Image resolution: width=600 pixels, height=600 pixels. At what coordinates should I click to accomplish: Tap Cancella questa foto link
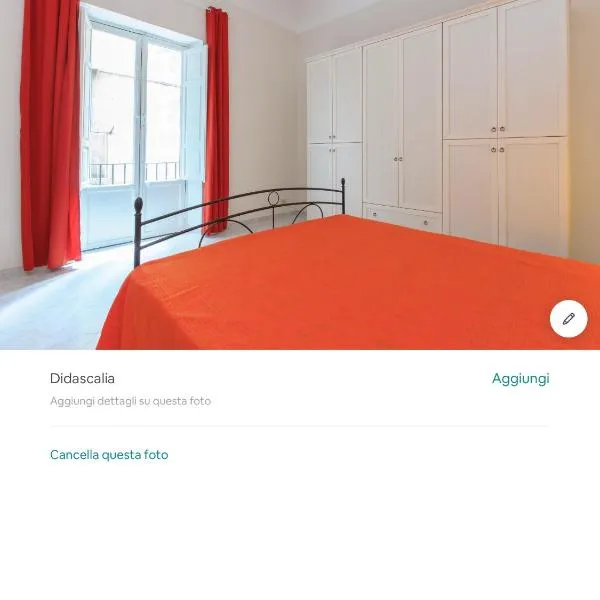109,454
